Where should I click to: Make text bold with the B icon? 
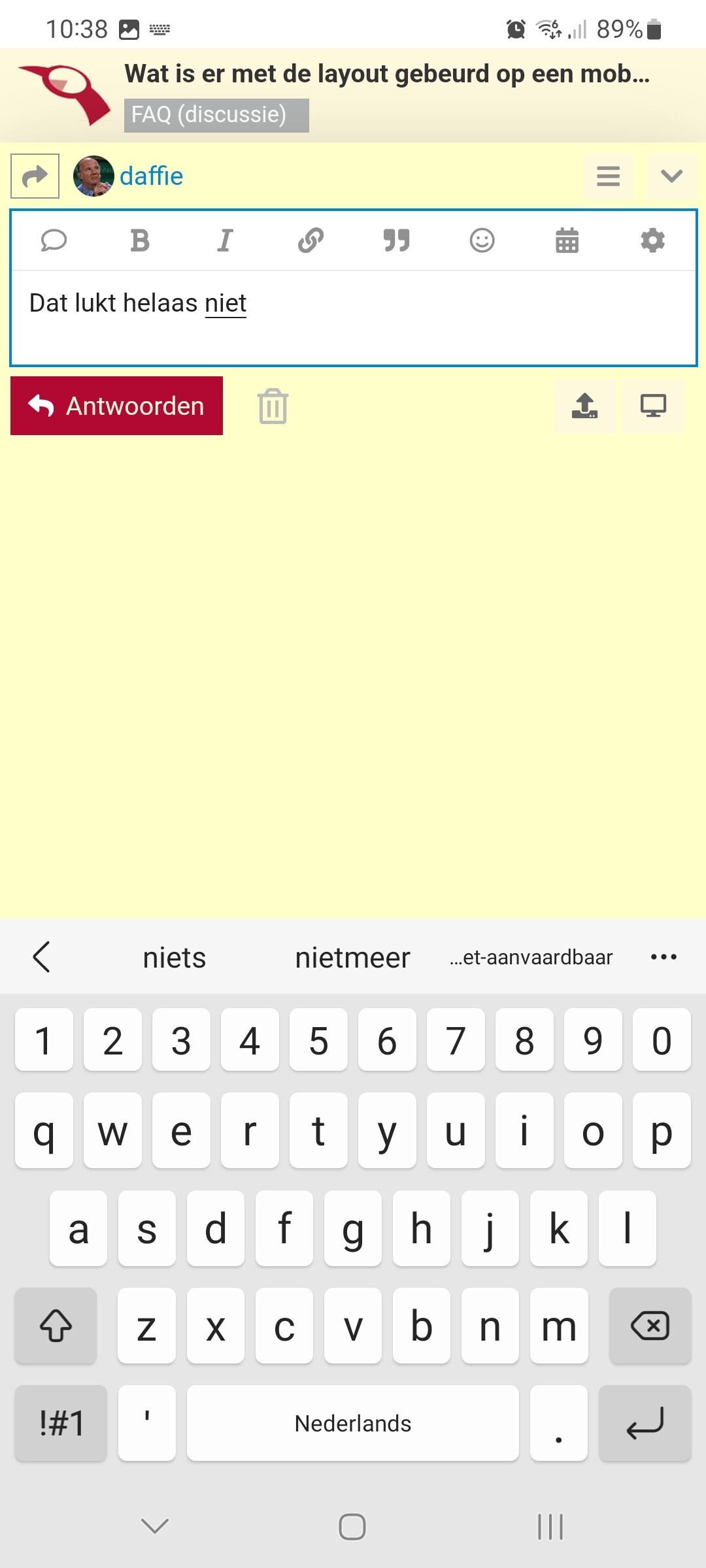click(140, 240)
